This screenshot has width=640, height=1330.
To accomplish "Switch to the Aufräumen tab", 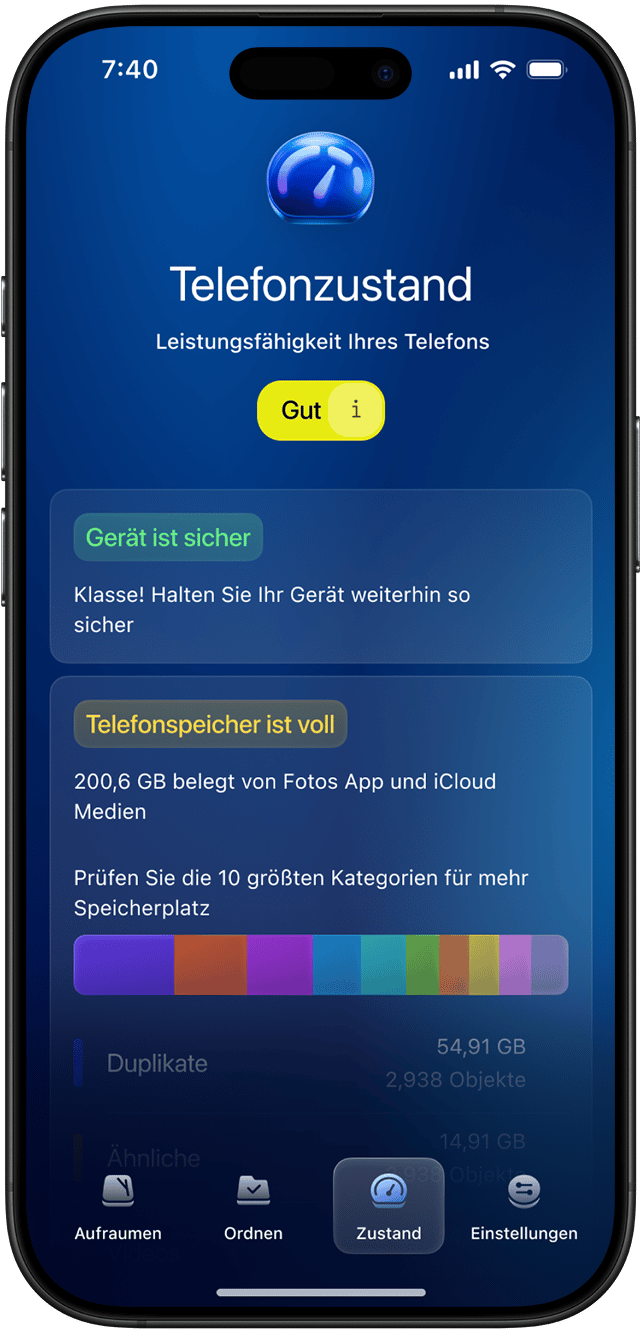I will click(x=118, y=1206).
